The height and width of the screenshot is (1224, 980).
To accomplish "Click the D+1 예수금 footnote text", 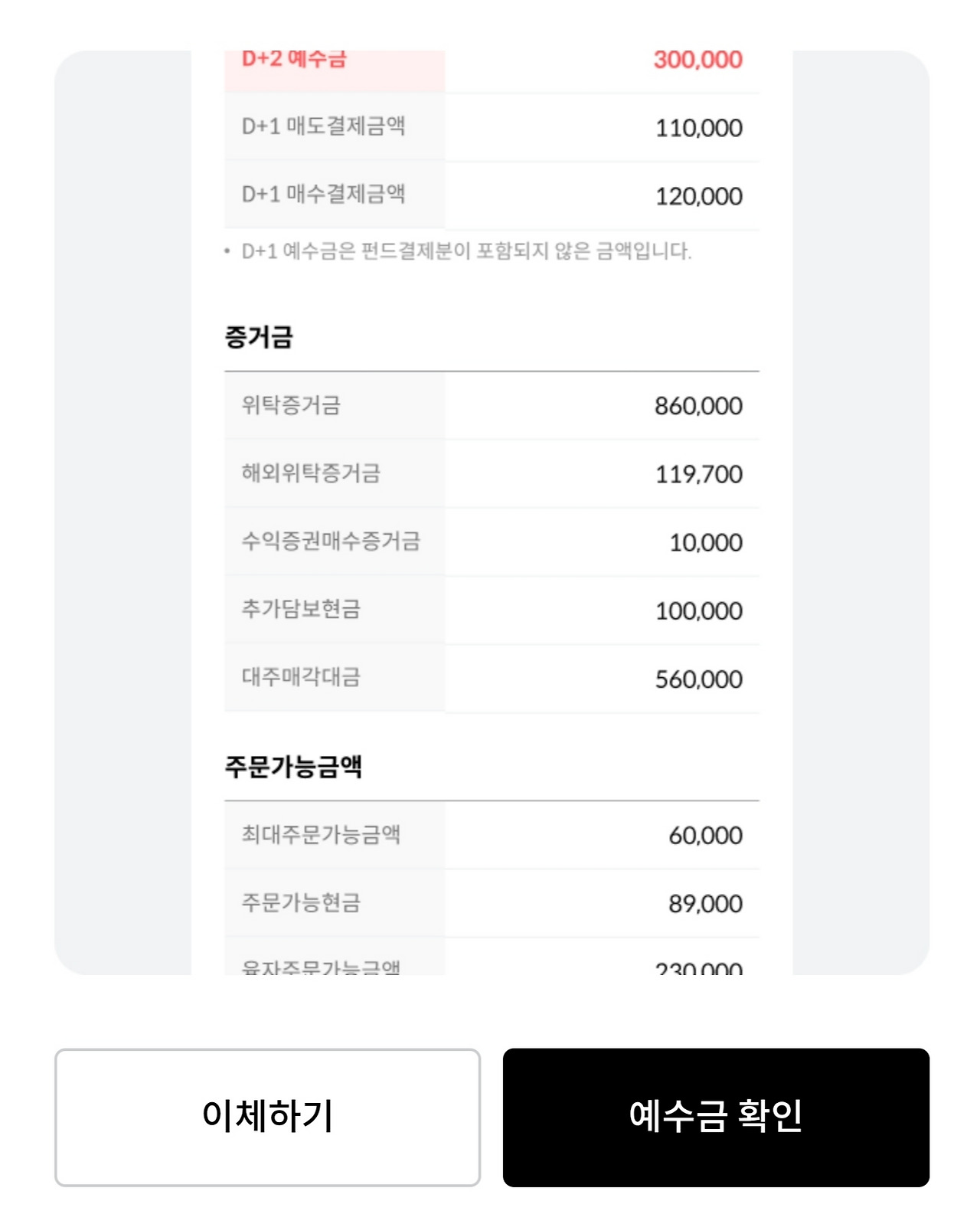I will [x=465, y=250].
